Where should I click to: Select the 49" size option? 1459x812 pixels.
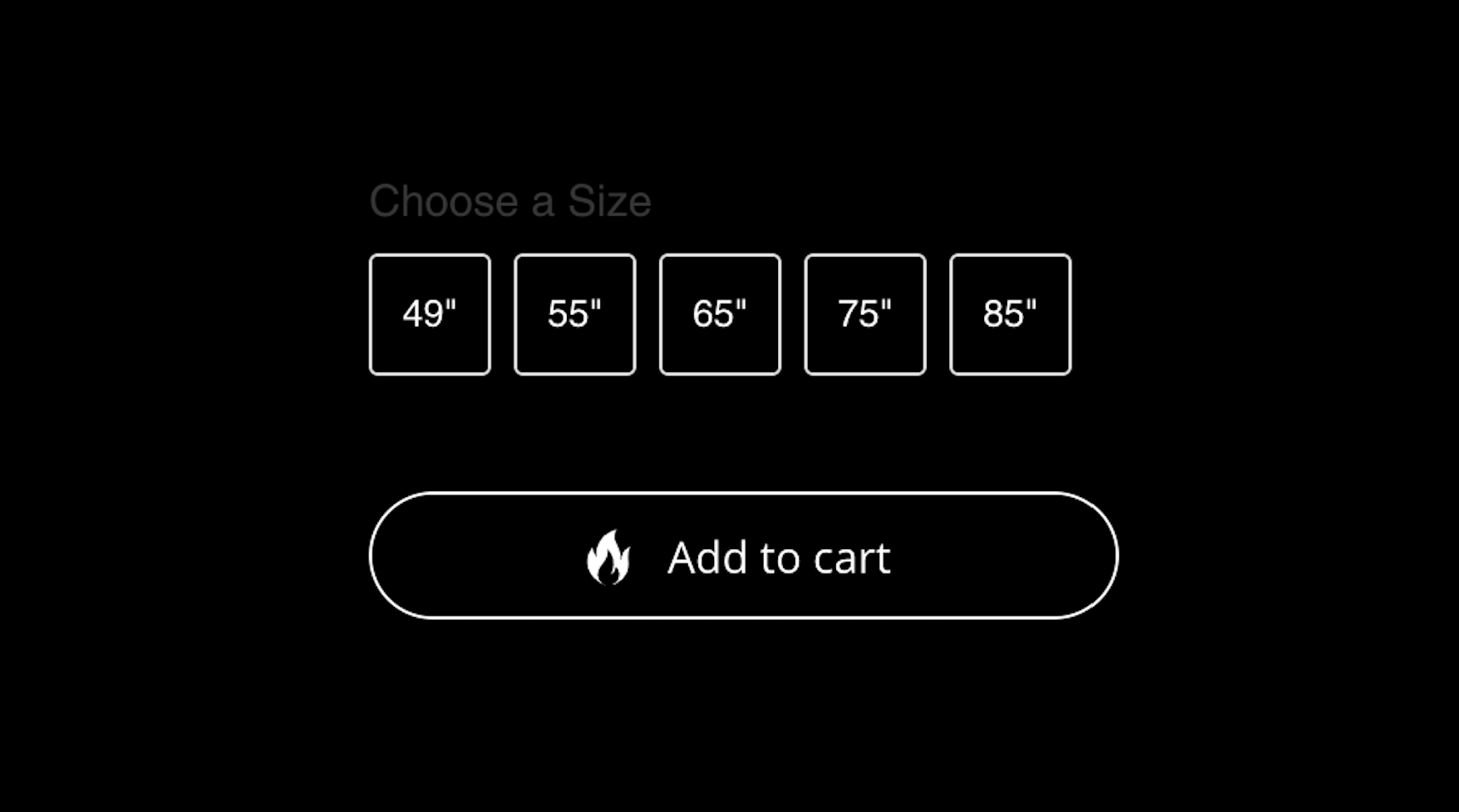pos(430,314)
